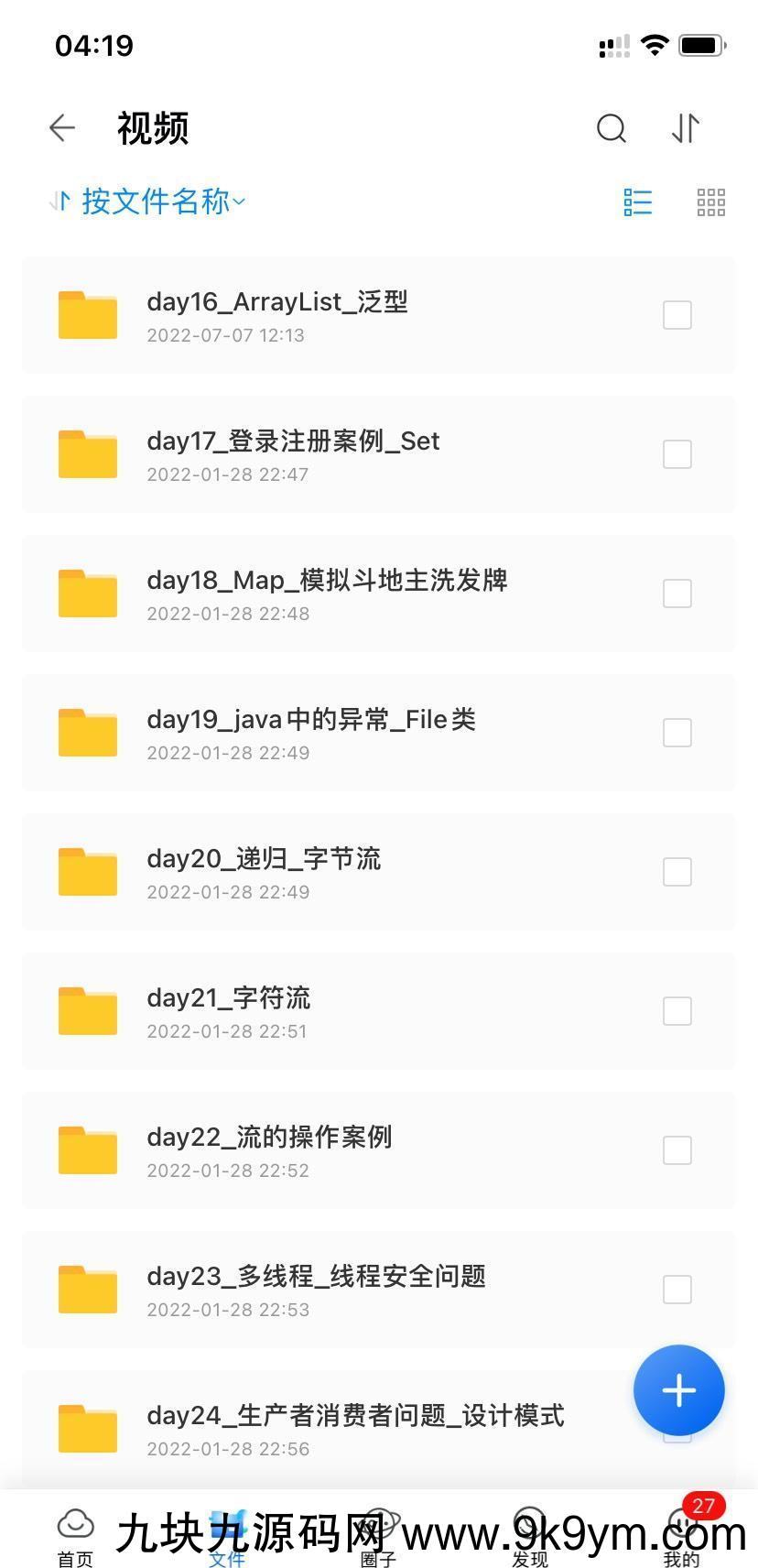Go back from the 视频 folder

pyautogui.click(x=62, y=128)
